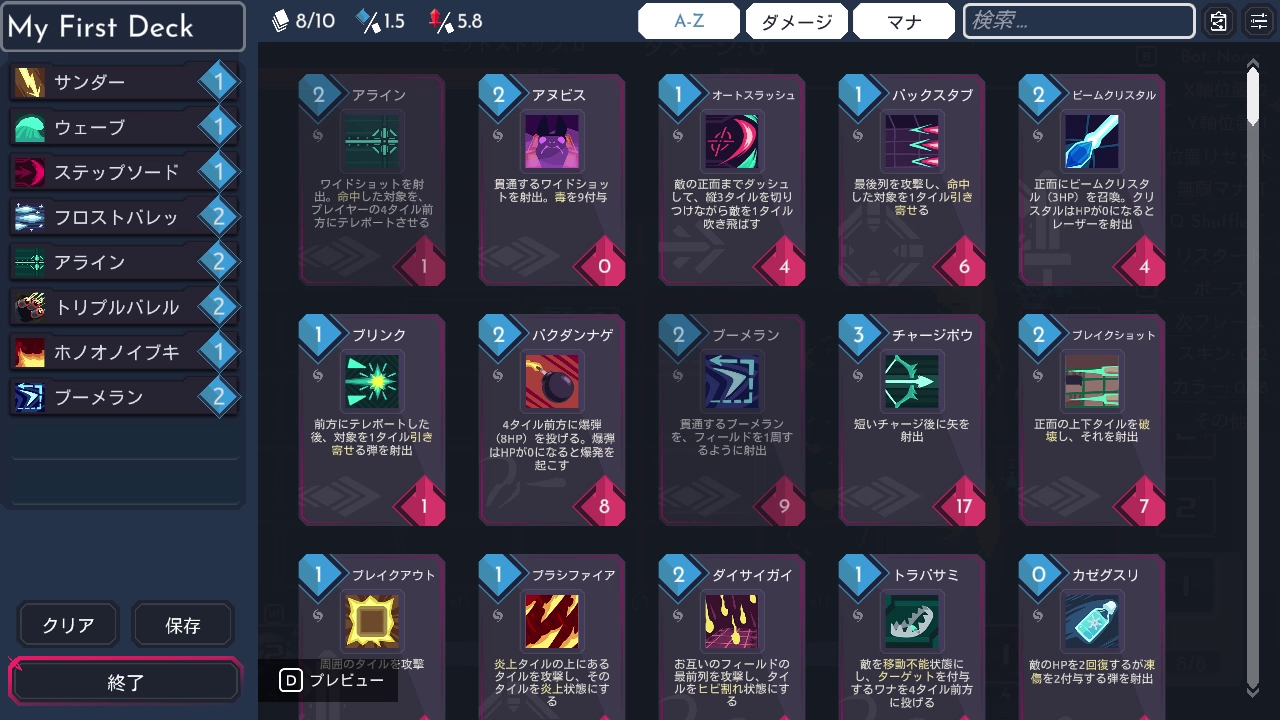Add the バックスタブ card

click(912, 180)
